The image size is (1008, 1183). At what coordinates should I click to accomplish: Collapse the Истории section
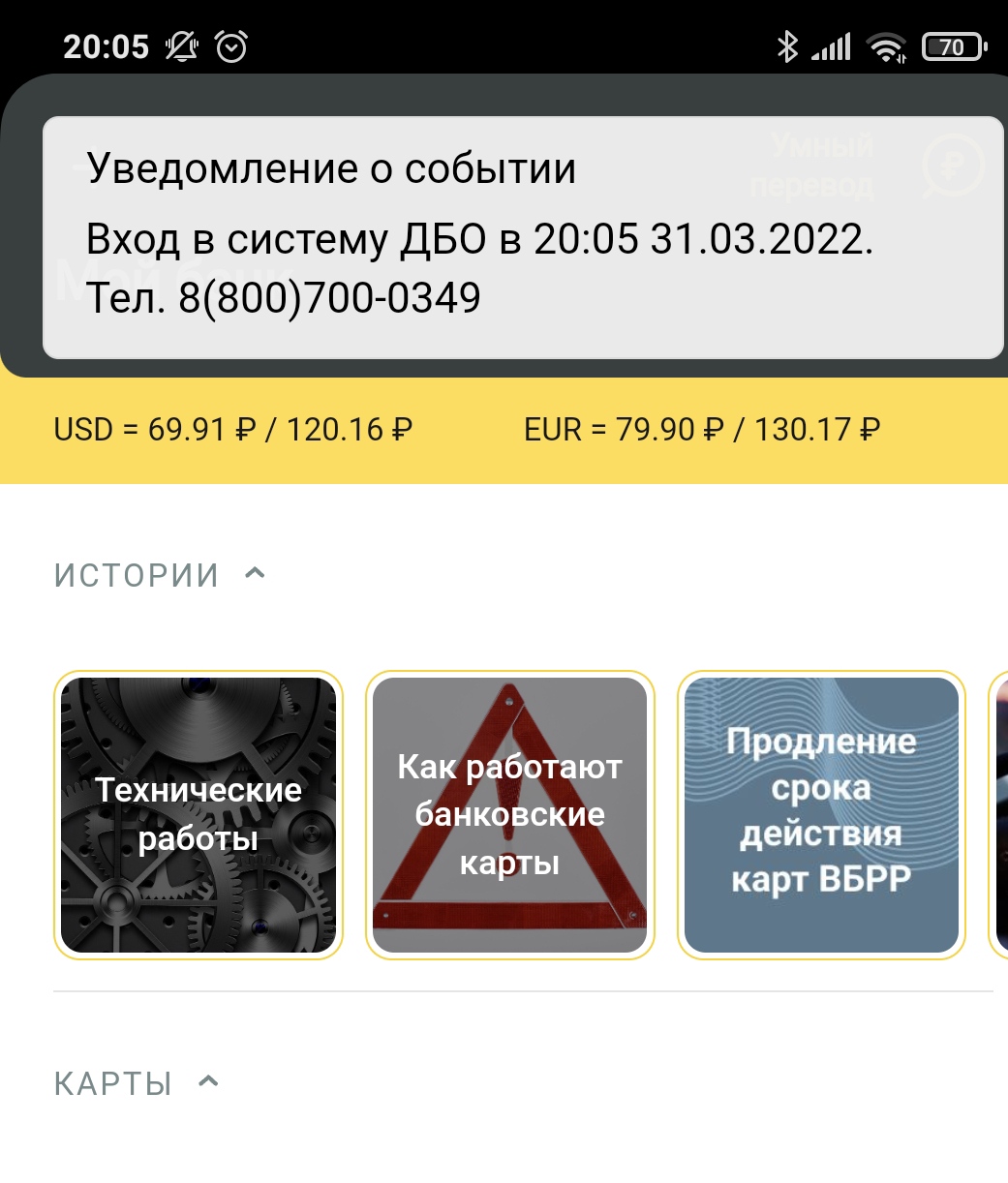click(255, 574)
